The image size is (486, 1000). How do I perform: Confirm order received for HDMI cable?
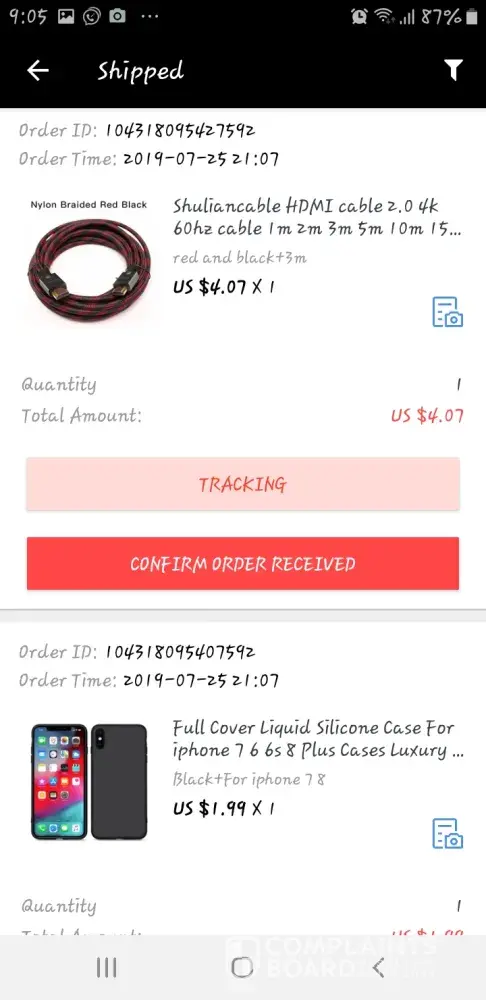pyautogui.click(x=242, y=563)
